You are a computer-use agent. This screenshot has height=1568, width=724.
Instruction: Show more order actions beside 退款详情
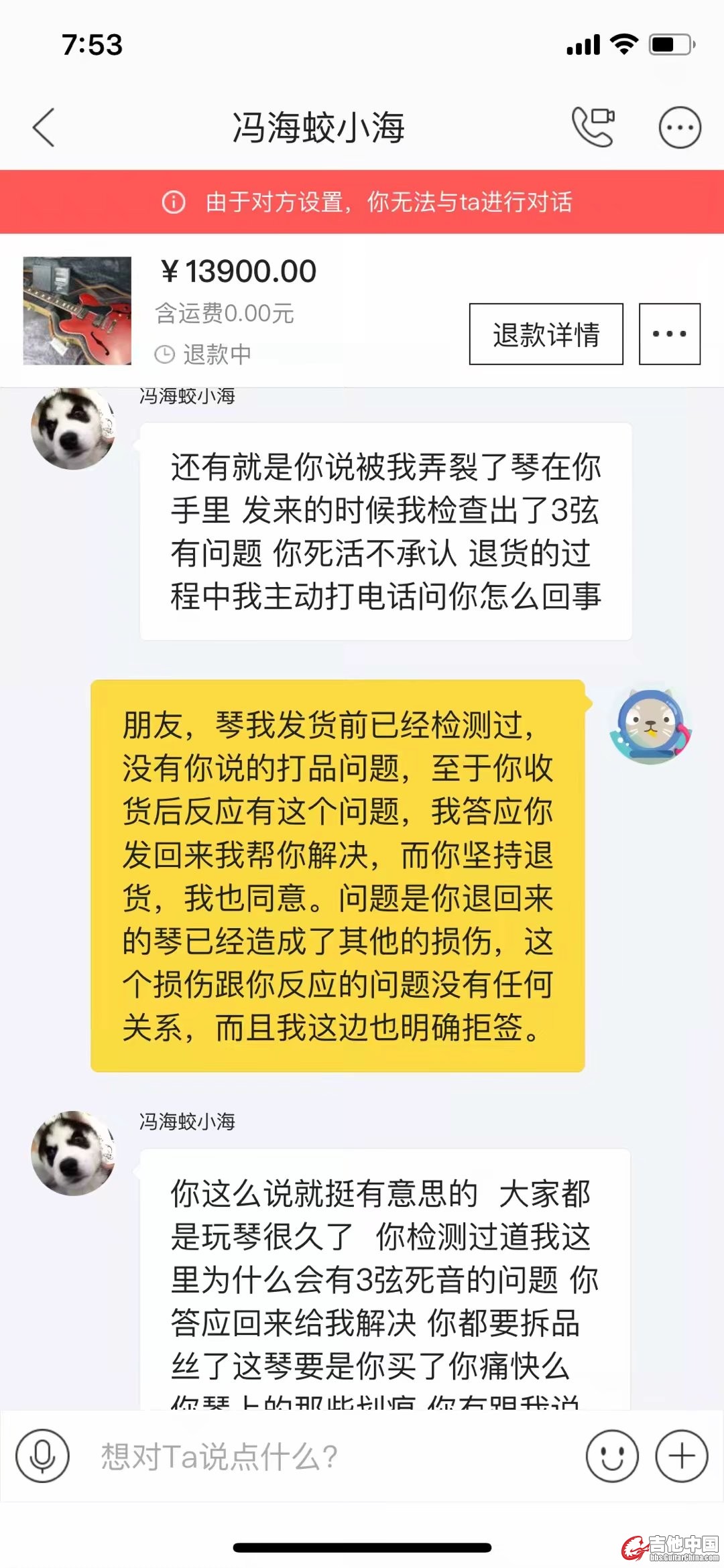point(669,334)
